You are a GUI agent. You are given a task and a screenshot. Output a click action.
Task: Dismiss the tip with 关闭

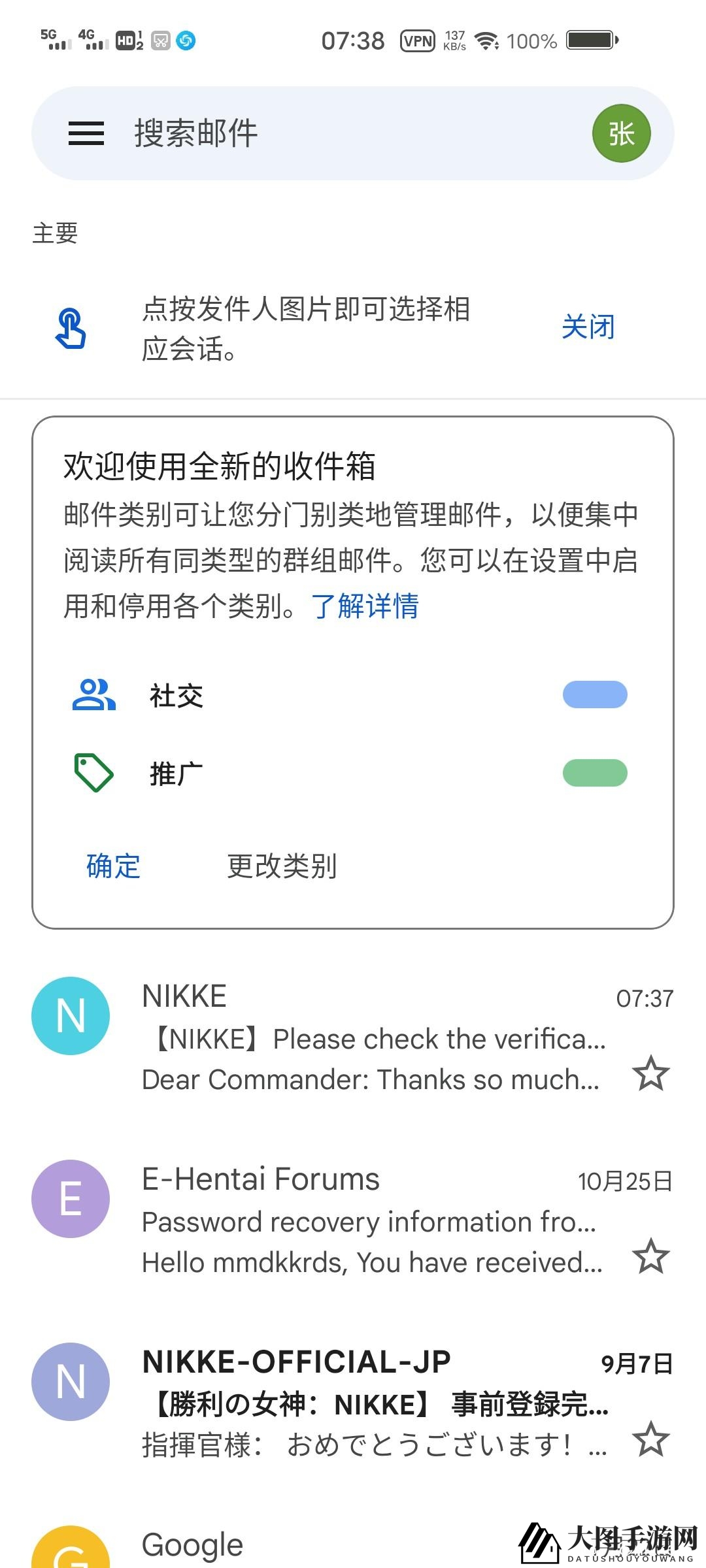[588, 327]
